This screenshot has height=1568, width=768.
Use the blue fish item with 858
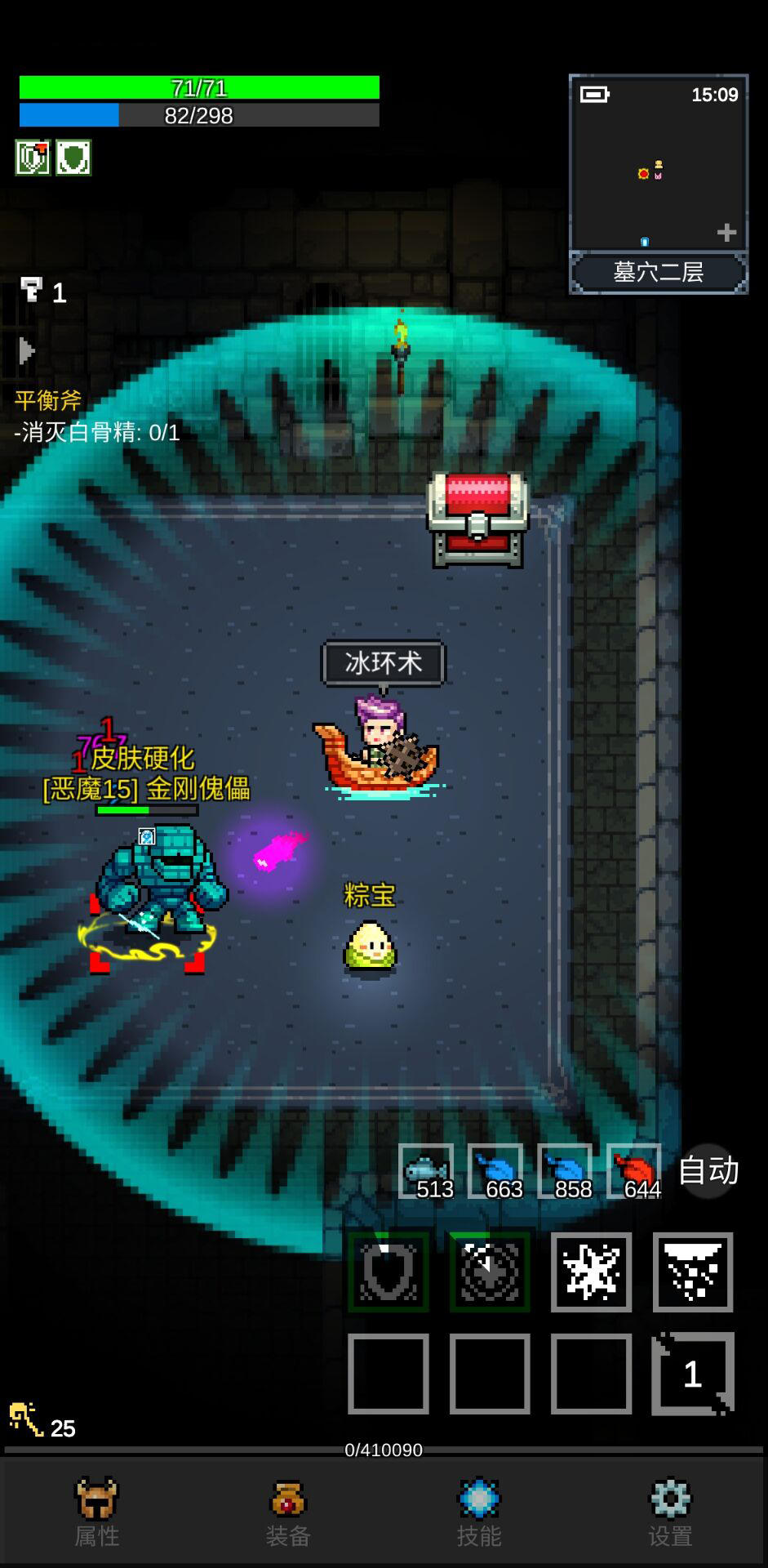click(565, 1171)
